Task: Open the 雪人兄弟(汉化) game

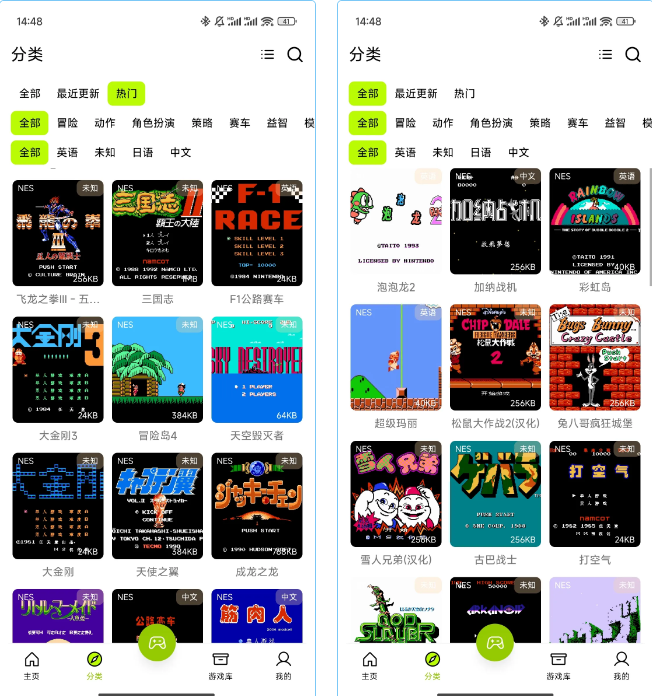Action: 395,494
